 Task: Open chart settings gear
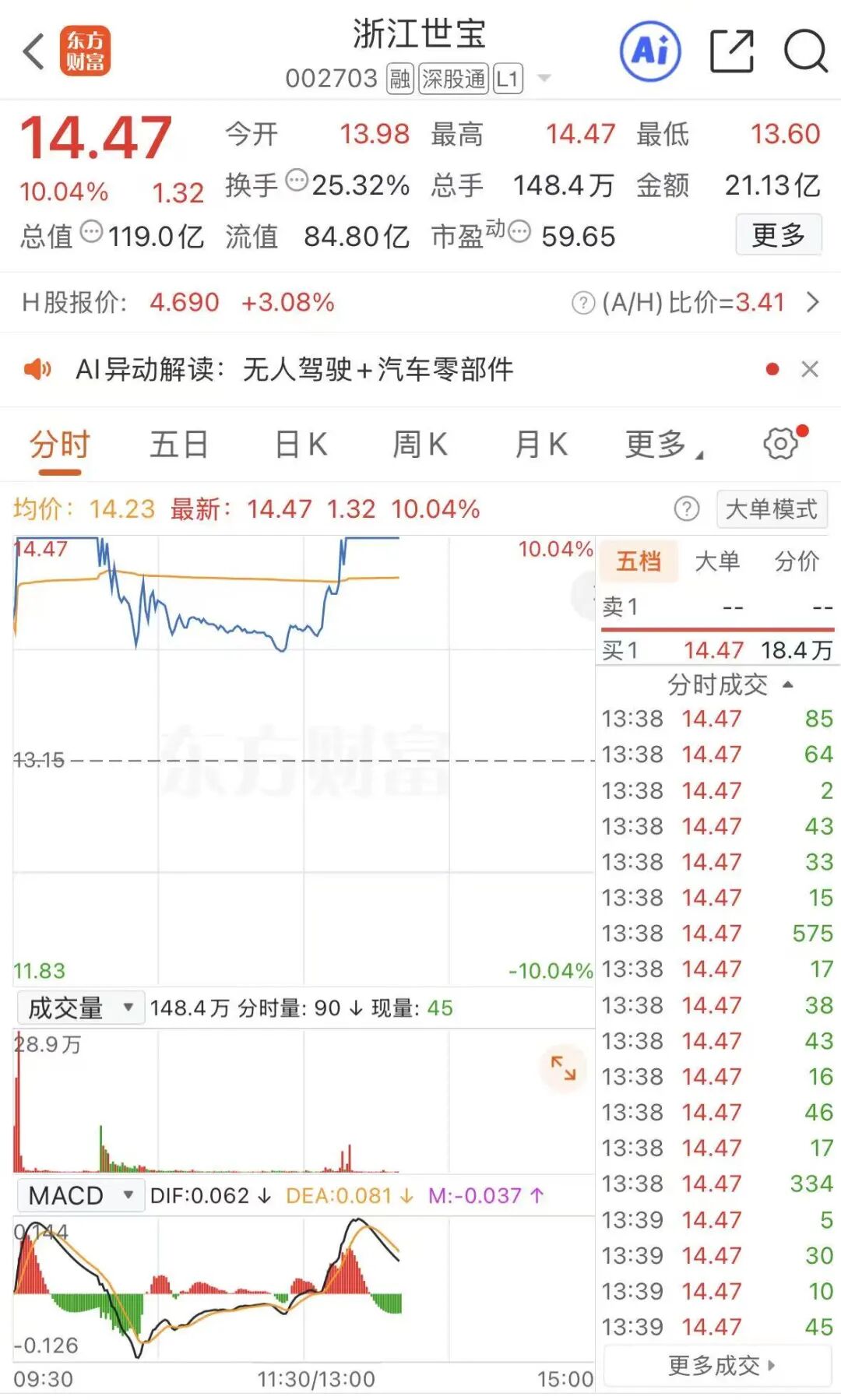pos(781,444)
